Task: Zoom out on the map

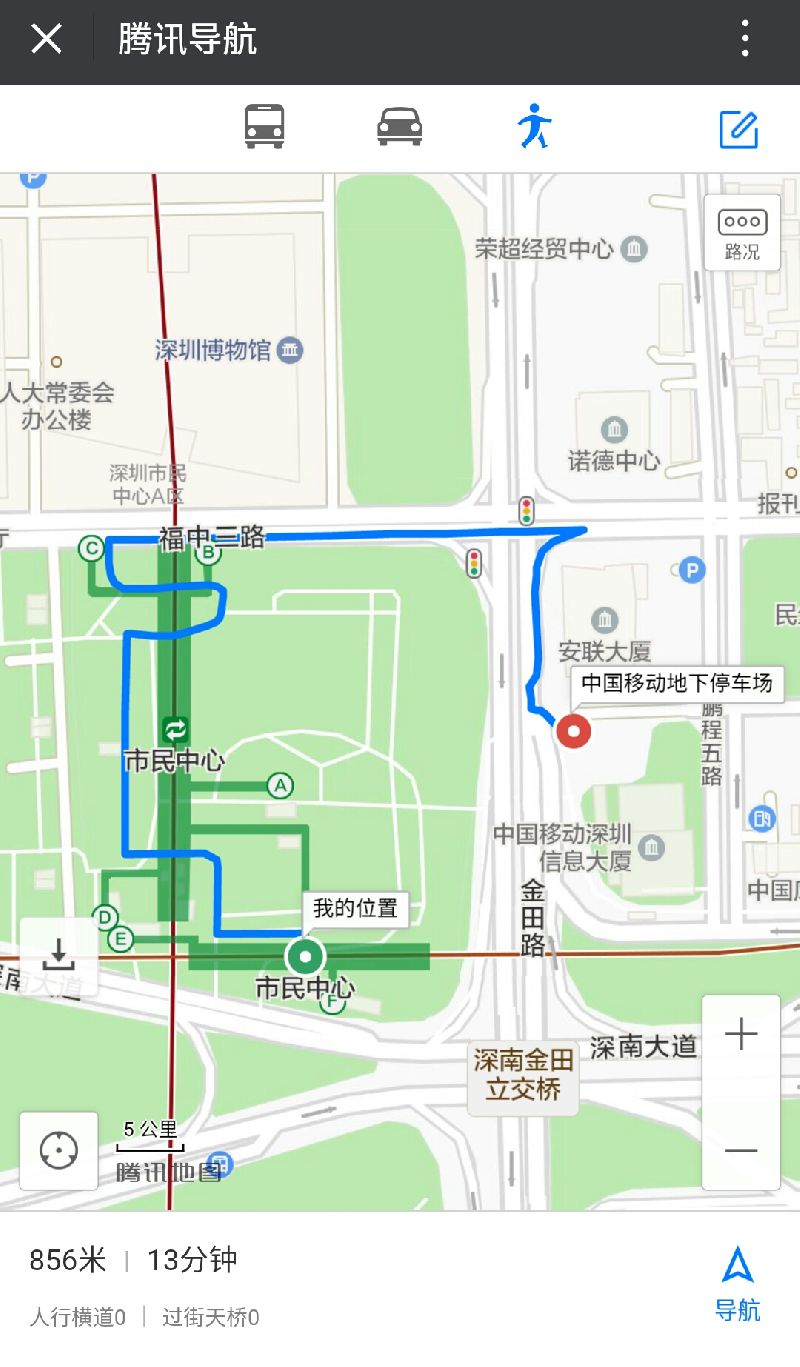Action: click(741, 1150)
